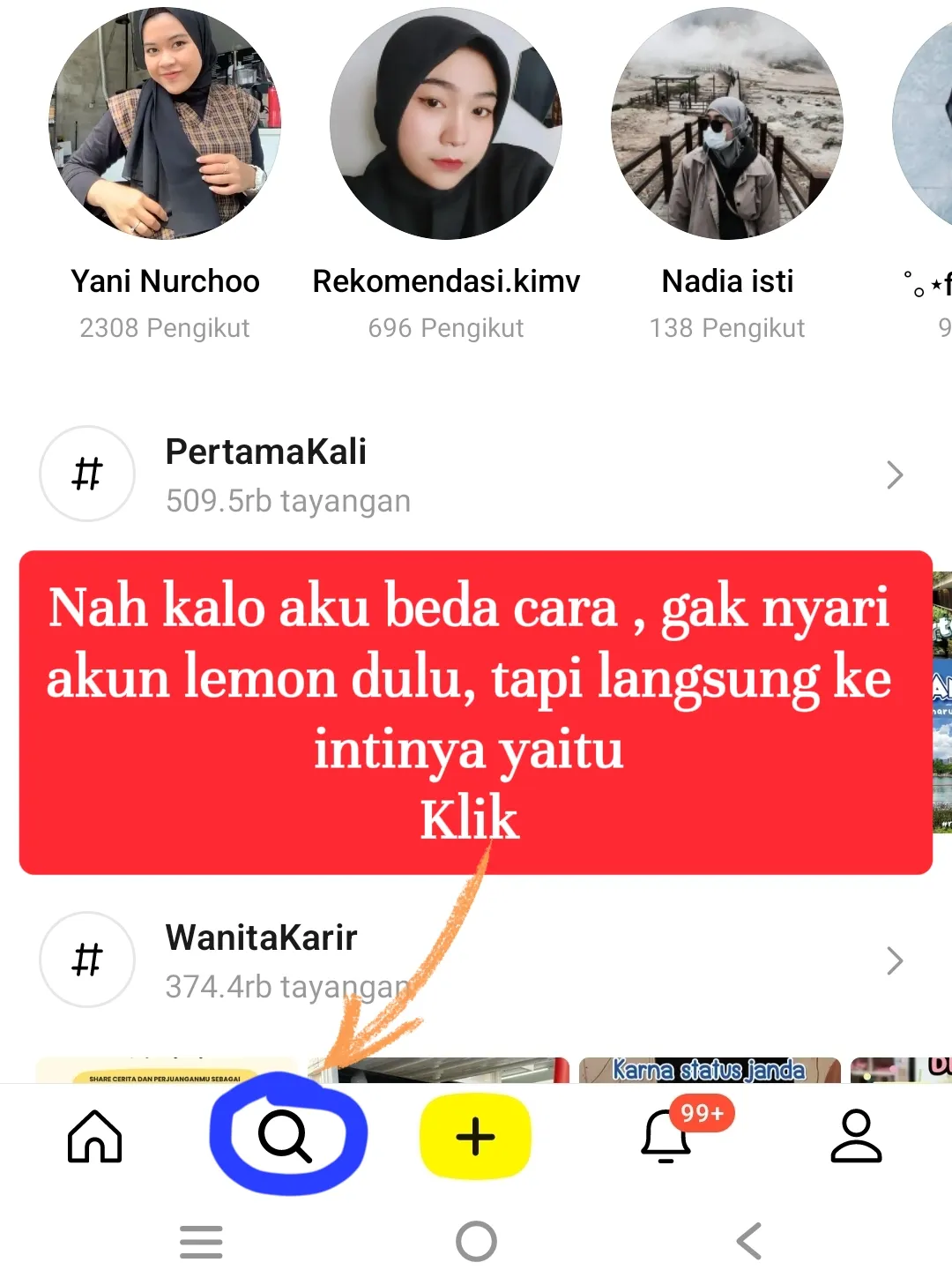
Task: Switch to the search tab
Action: [x=285, y=1136]
